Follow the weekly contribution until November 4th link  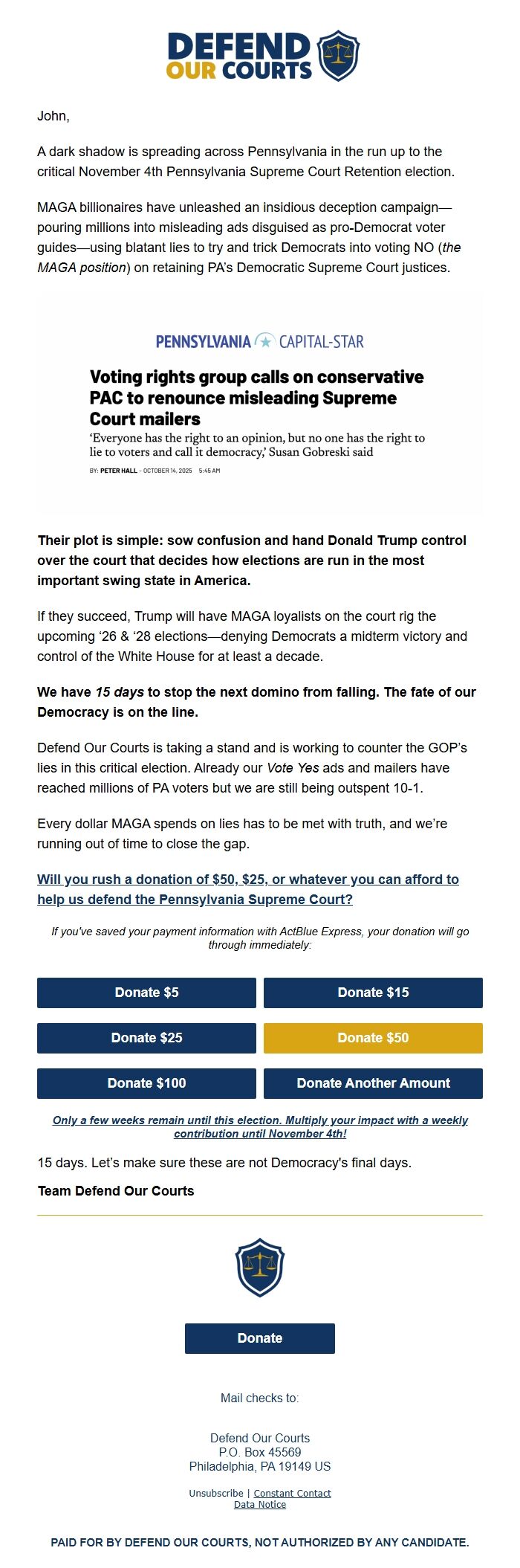[x=260, y=1126]
